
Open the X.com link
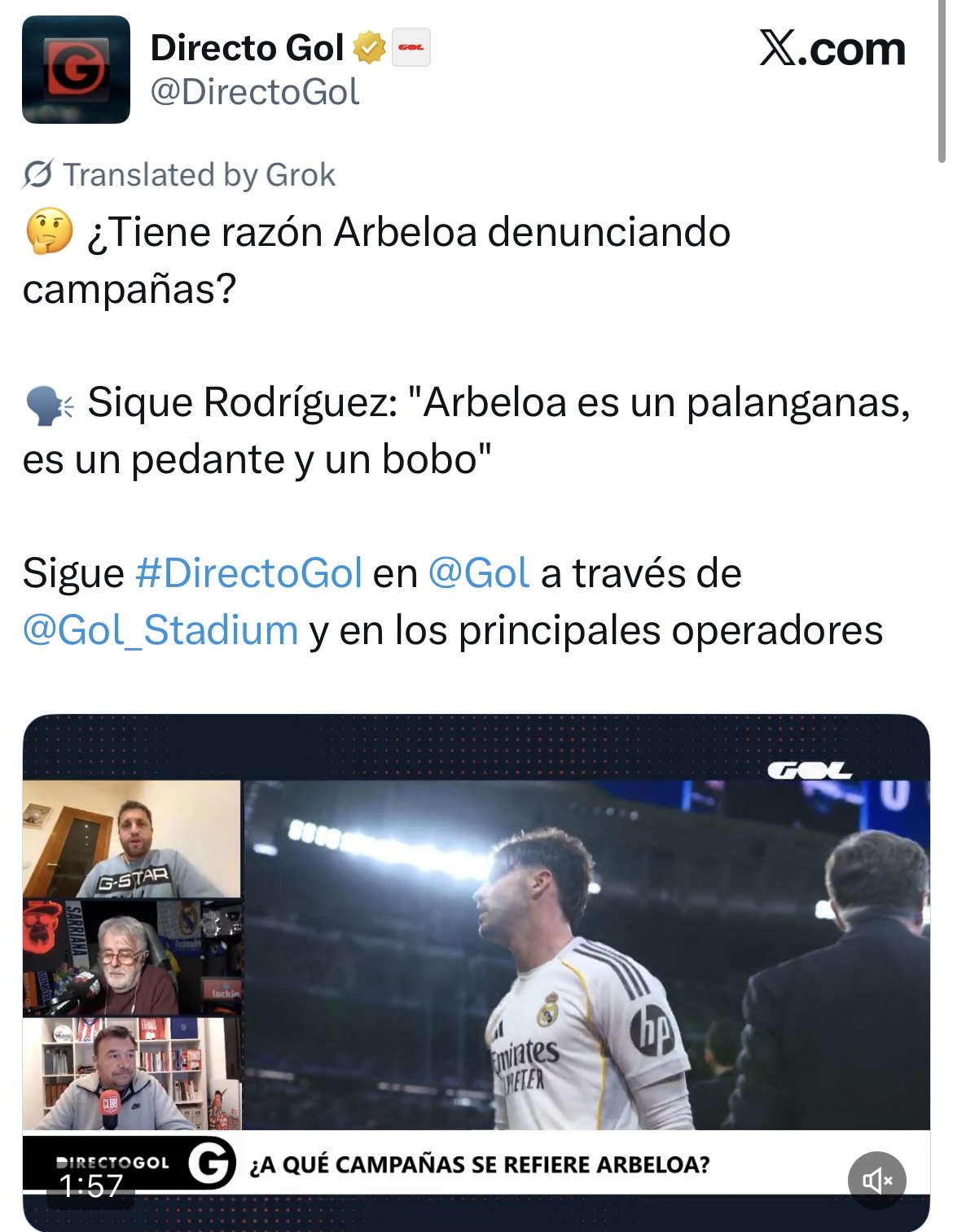click(832, 50)
